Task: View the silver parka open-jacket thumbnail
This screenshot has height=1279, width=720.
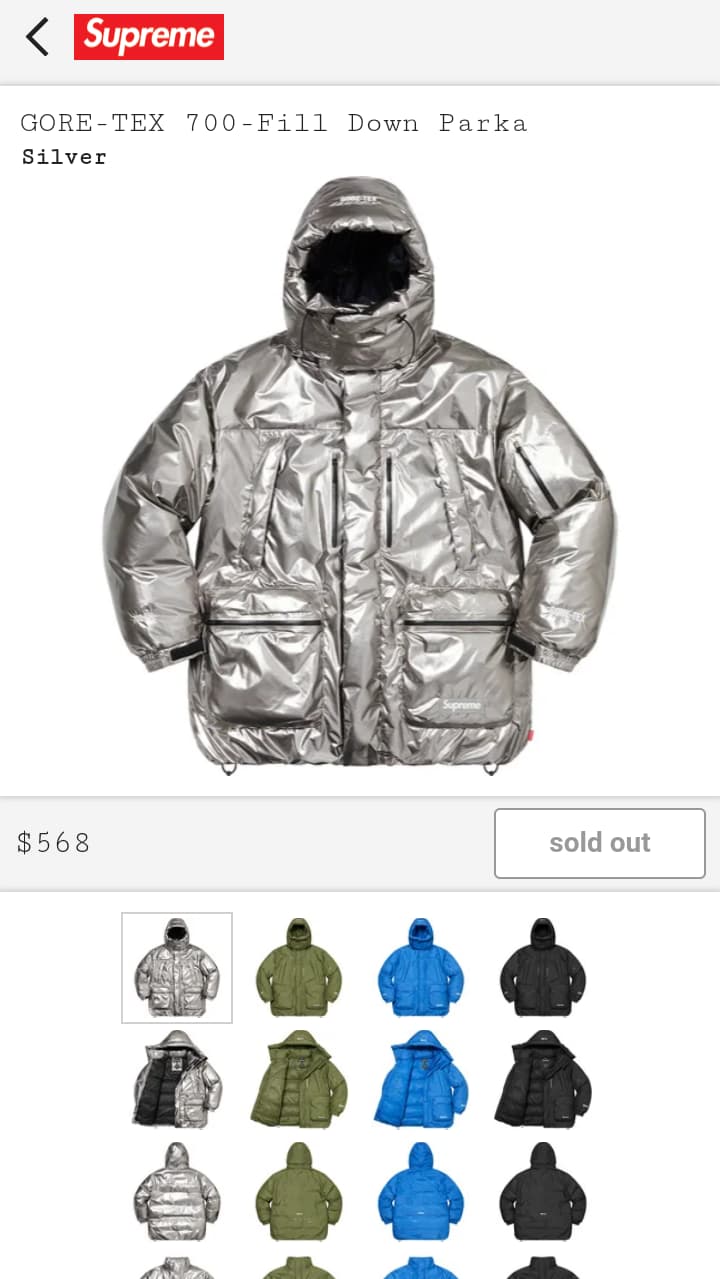Action: point(177,1080)
